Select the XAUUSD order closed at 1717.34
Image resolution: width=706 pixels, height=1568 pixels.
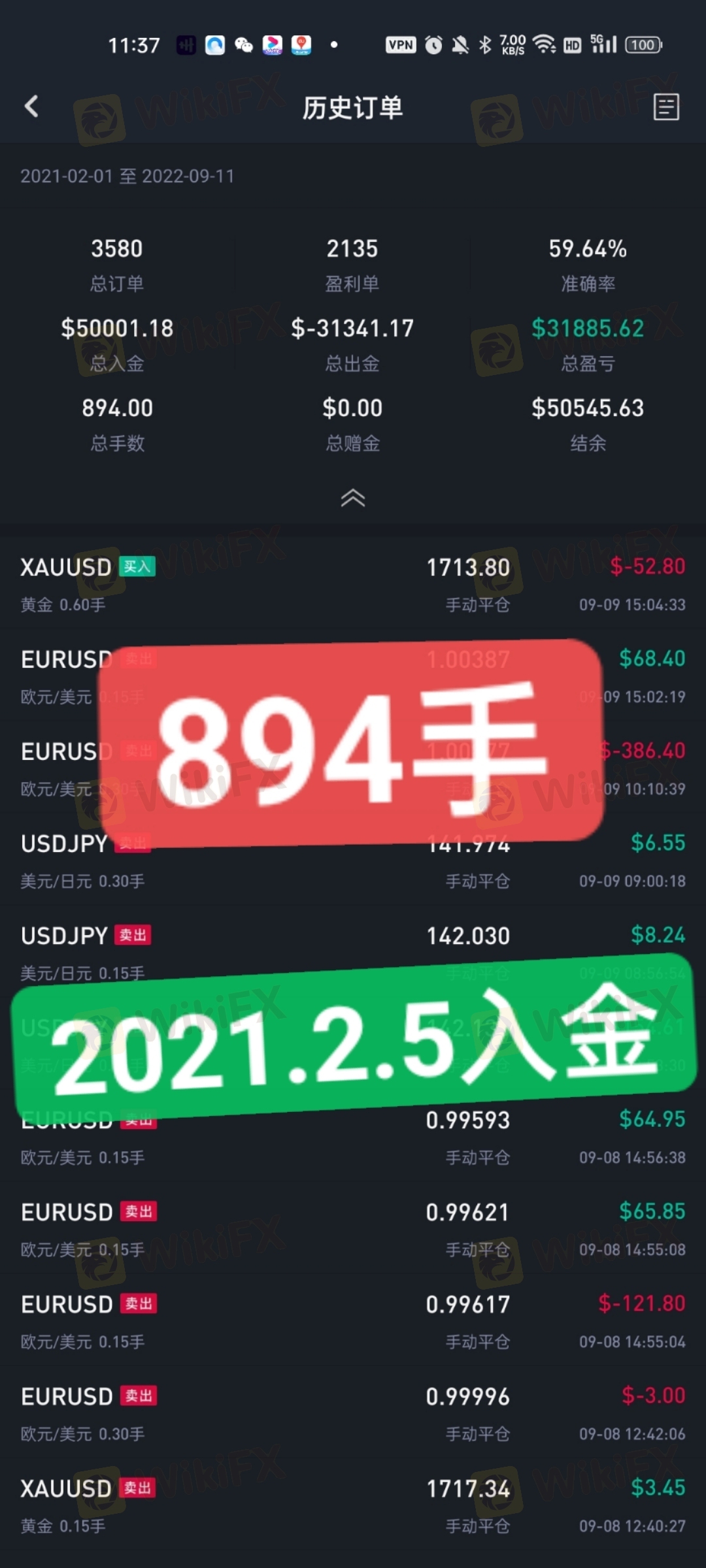point(353,1506)
